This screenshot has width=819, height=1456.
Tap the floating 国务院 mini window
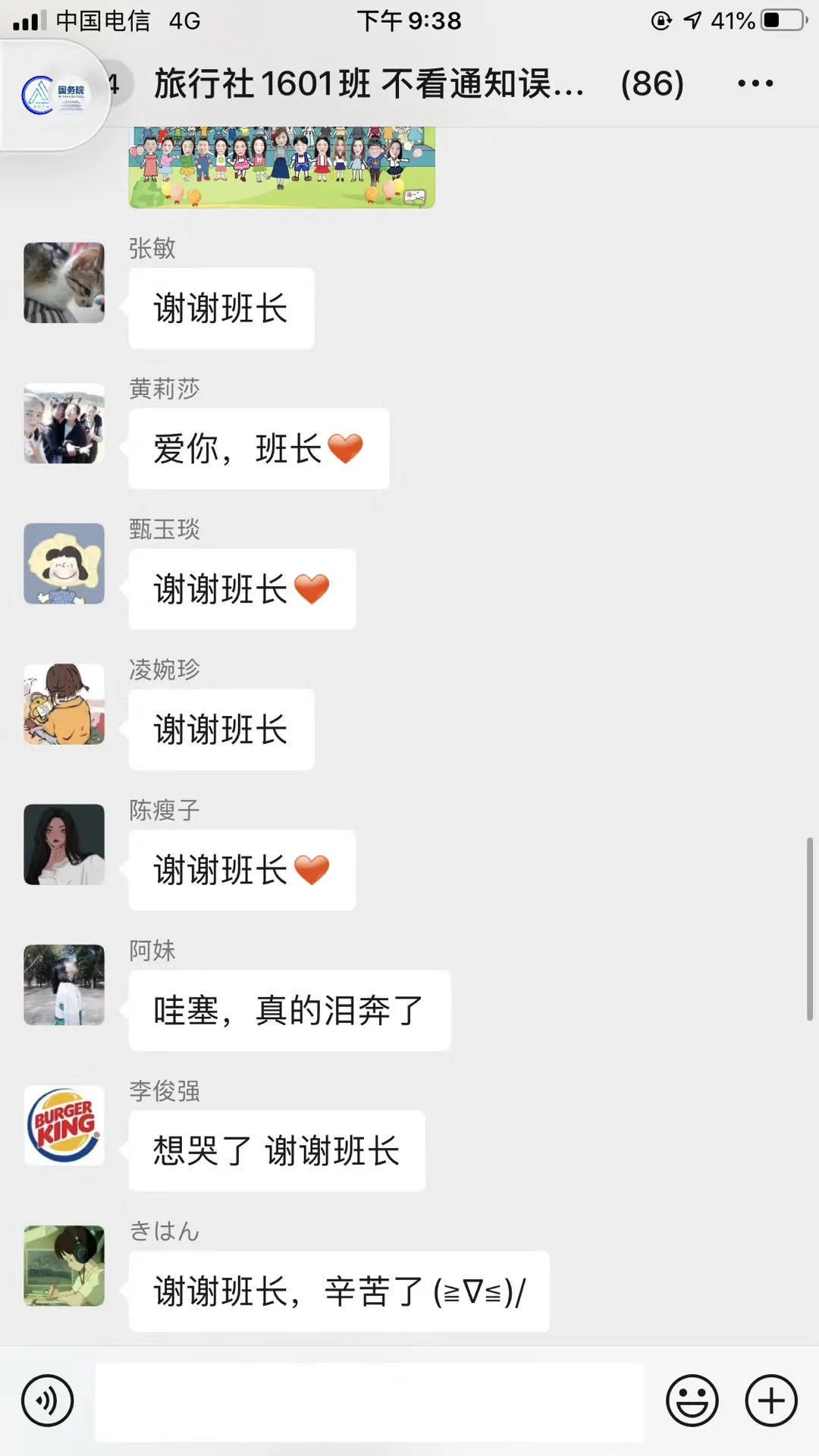coord(53,96)
